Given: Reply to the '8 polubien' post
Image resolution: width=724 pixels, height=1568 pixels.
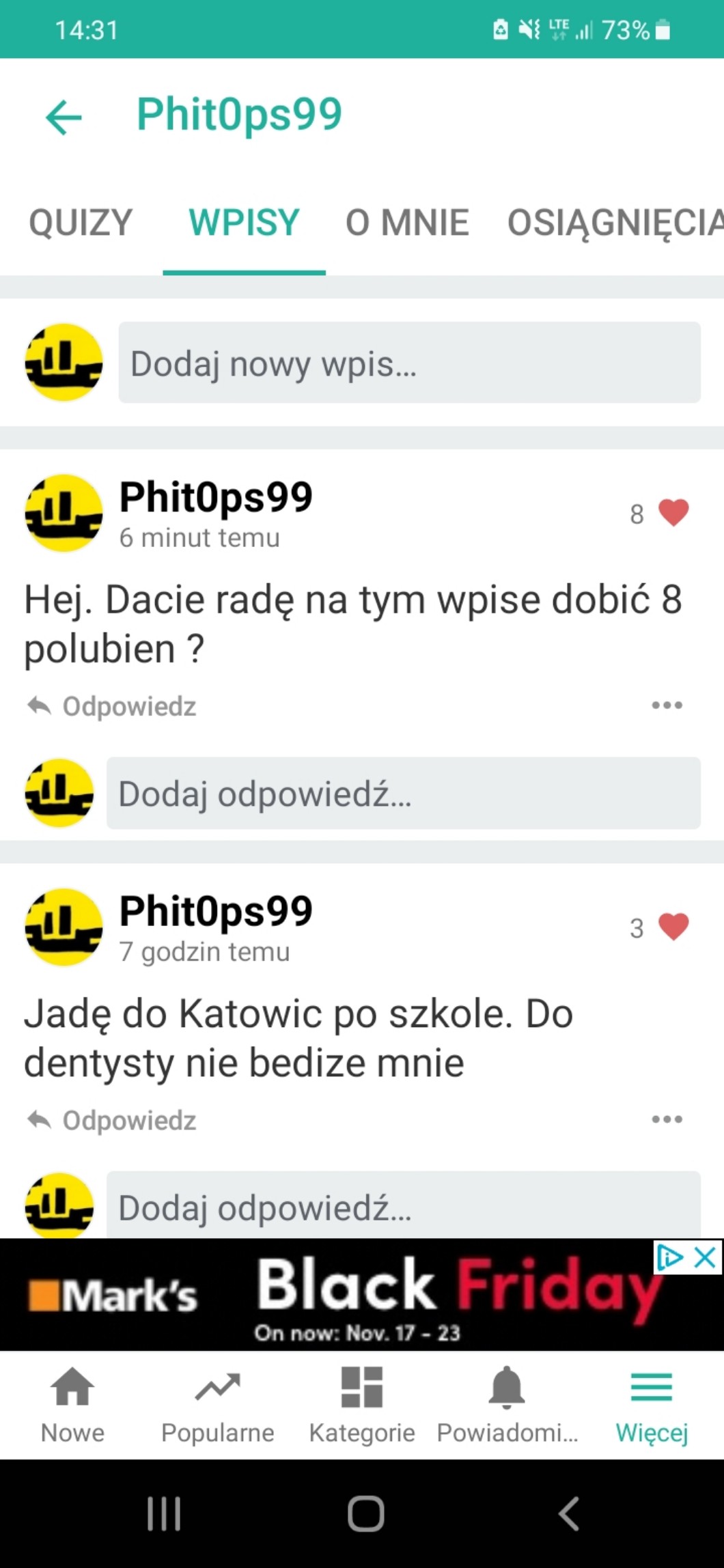Looking at the screenshot, I should [x=113, y=706].
